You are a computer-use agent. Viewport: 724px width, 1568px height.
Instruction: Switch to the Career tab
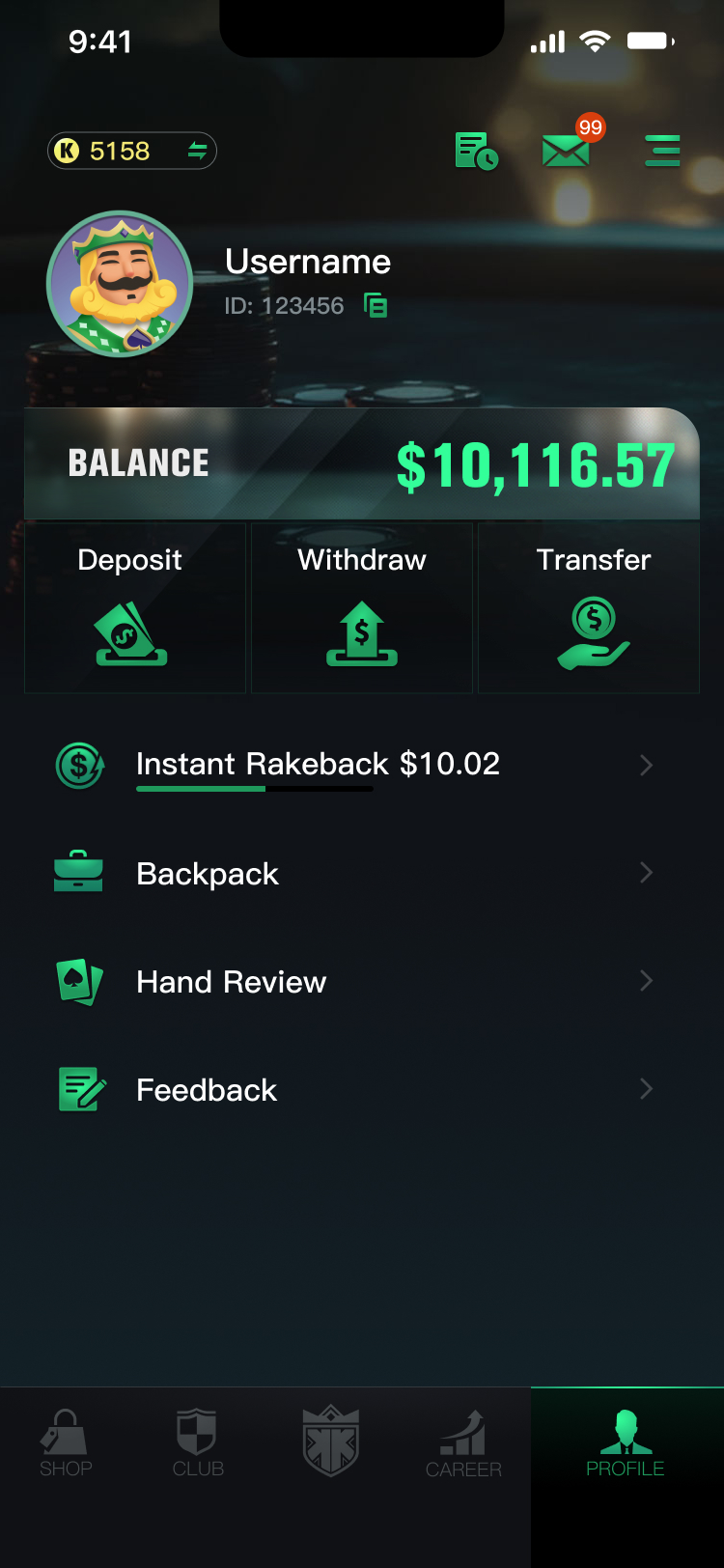pos(463,1443)
